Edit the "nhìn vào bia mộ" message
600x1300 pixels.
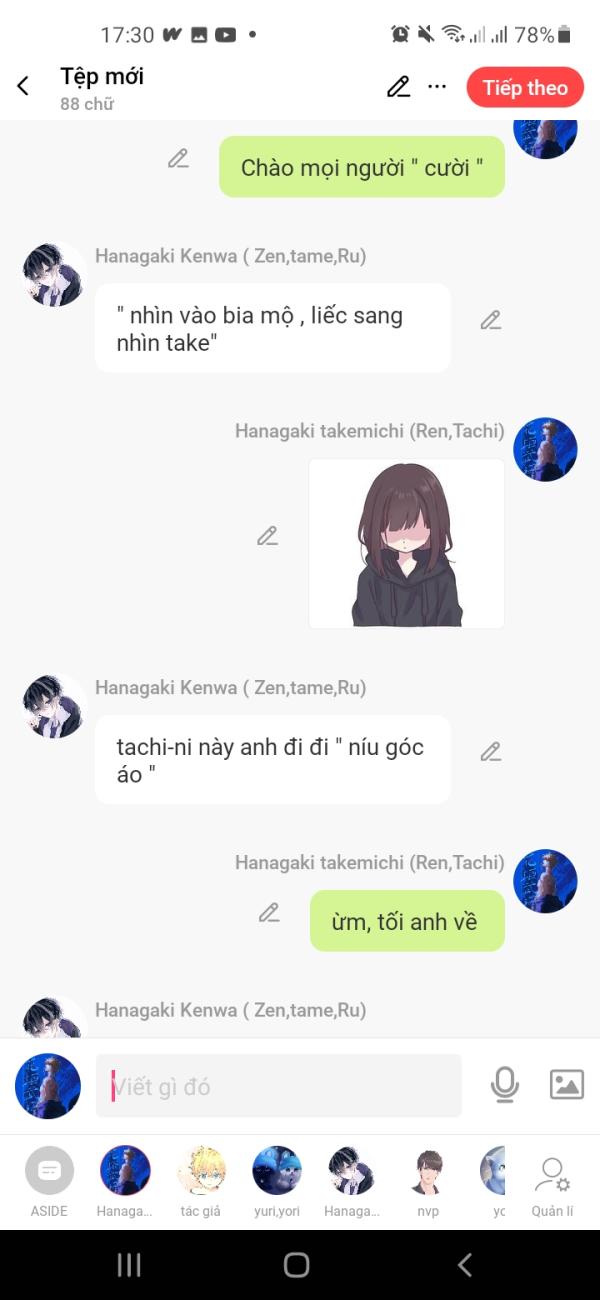point(490,320)
